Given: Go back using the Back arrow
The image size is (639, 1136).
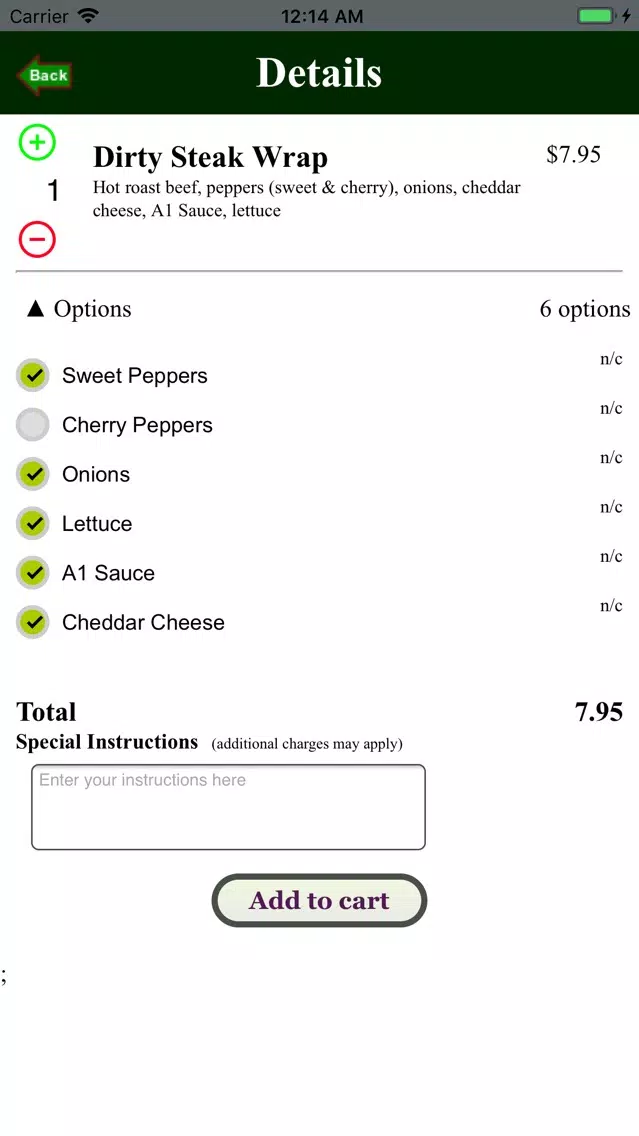Looking at the screenshot, I should [x=44, y=75].
